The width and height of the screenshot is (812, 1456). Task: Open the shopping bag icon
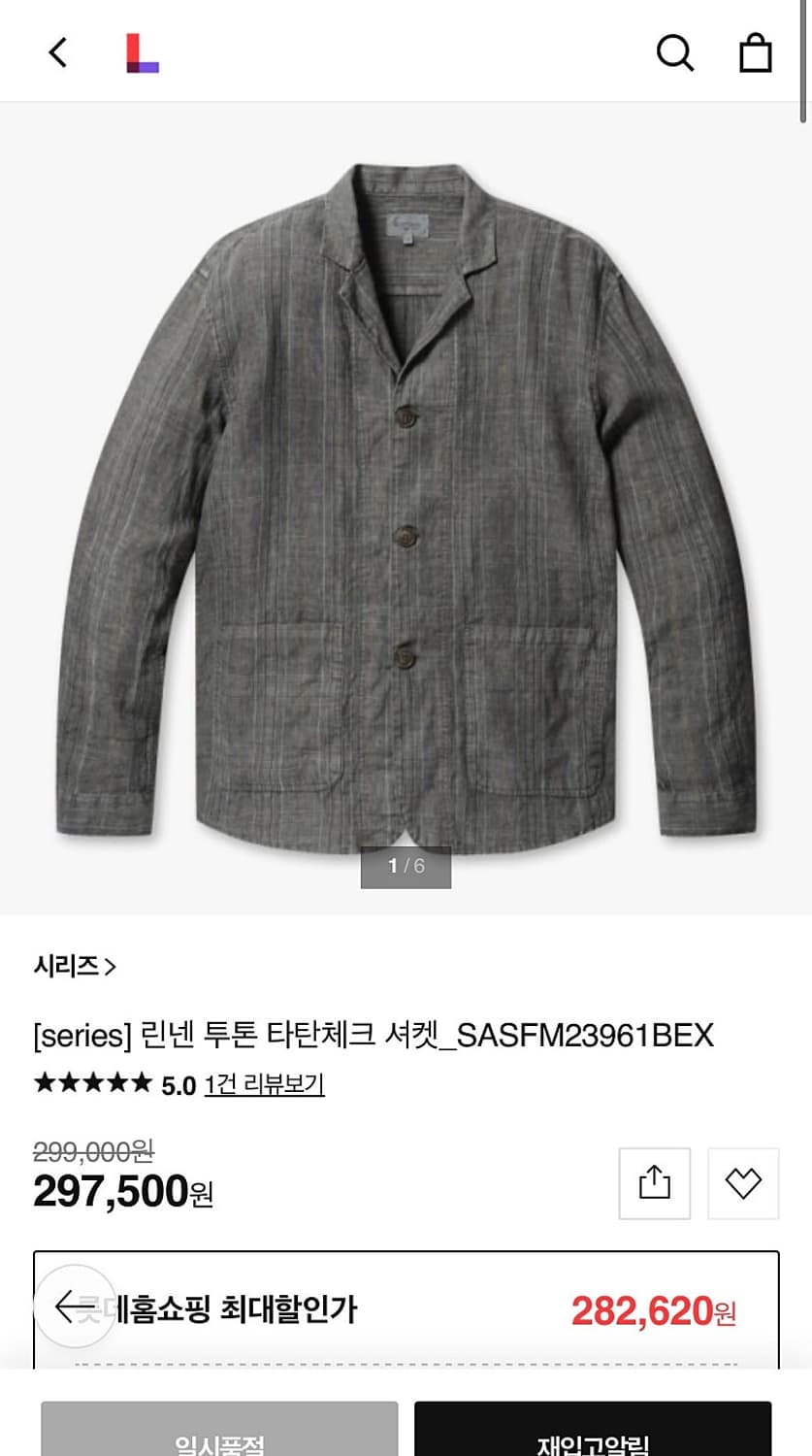point(757,53)
